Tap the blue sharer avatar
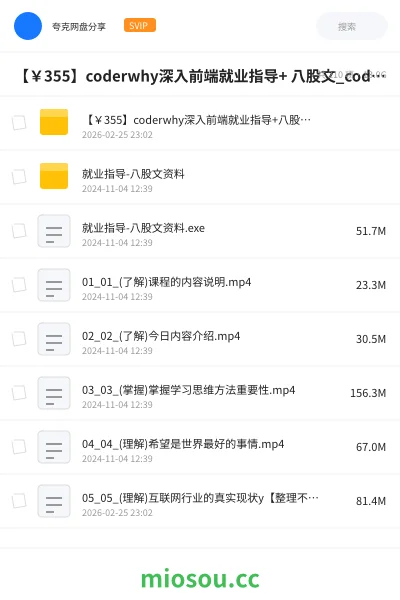 coord(28,26)
